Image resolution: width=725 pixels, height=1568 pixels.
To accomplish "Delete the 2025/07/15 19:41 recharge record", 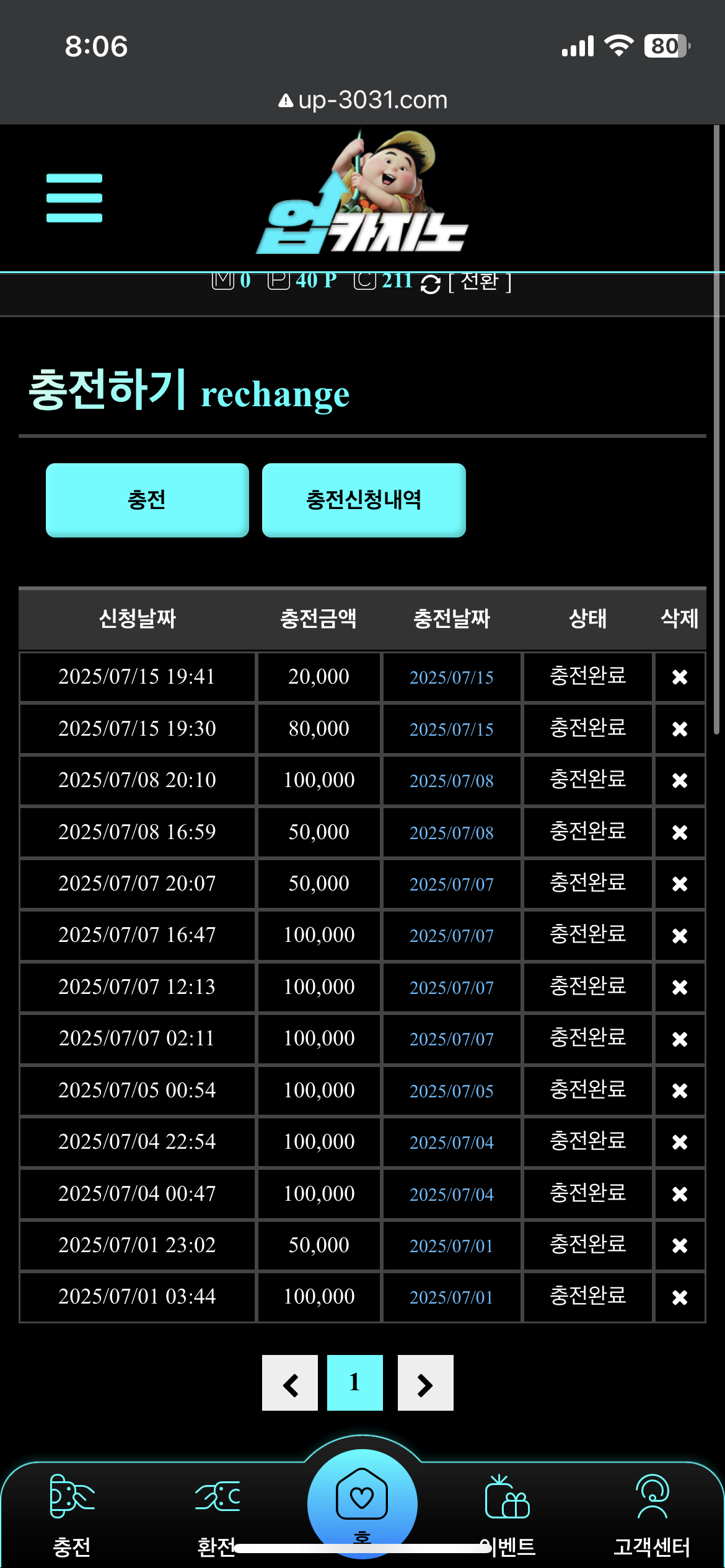I will 680,677.
